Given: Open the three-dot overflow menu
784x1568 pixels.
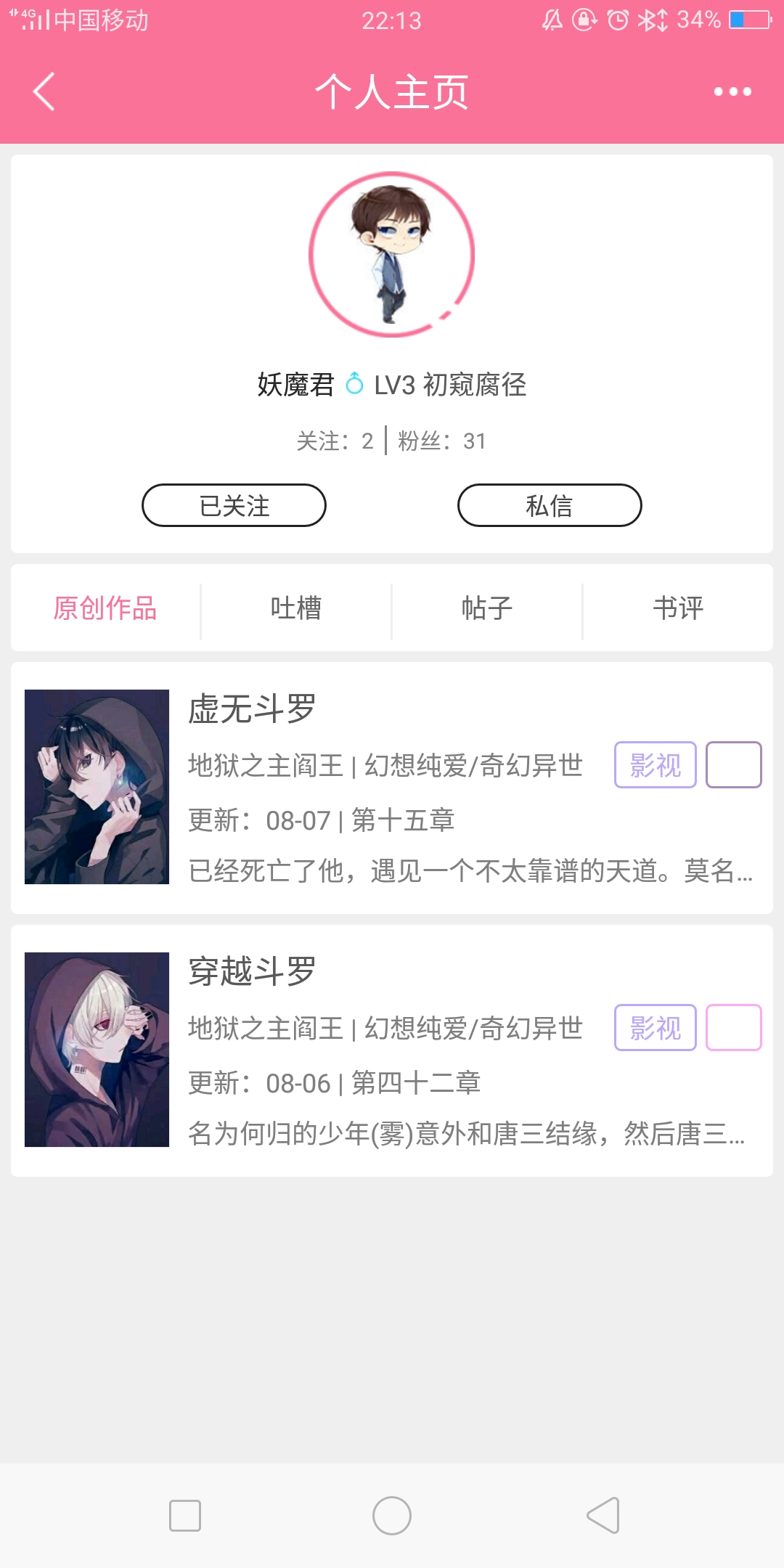Looking at the screenshot, I should (732, 92).
